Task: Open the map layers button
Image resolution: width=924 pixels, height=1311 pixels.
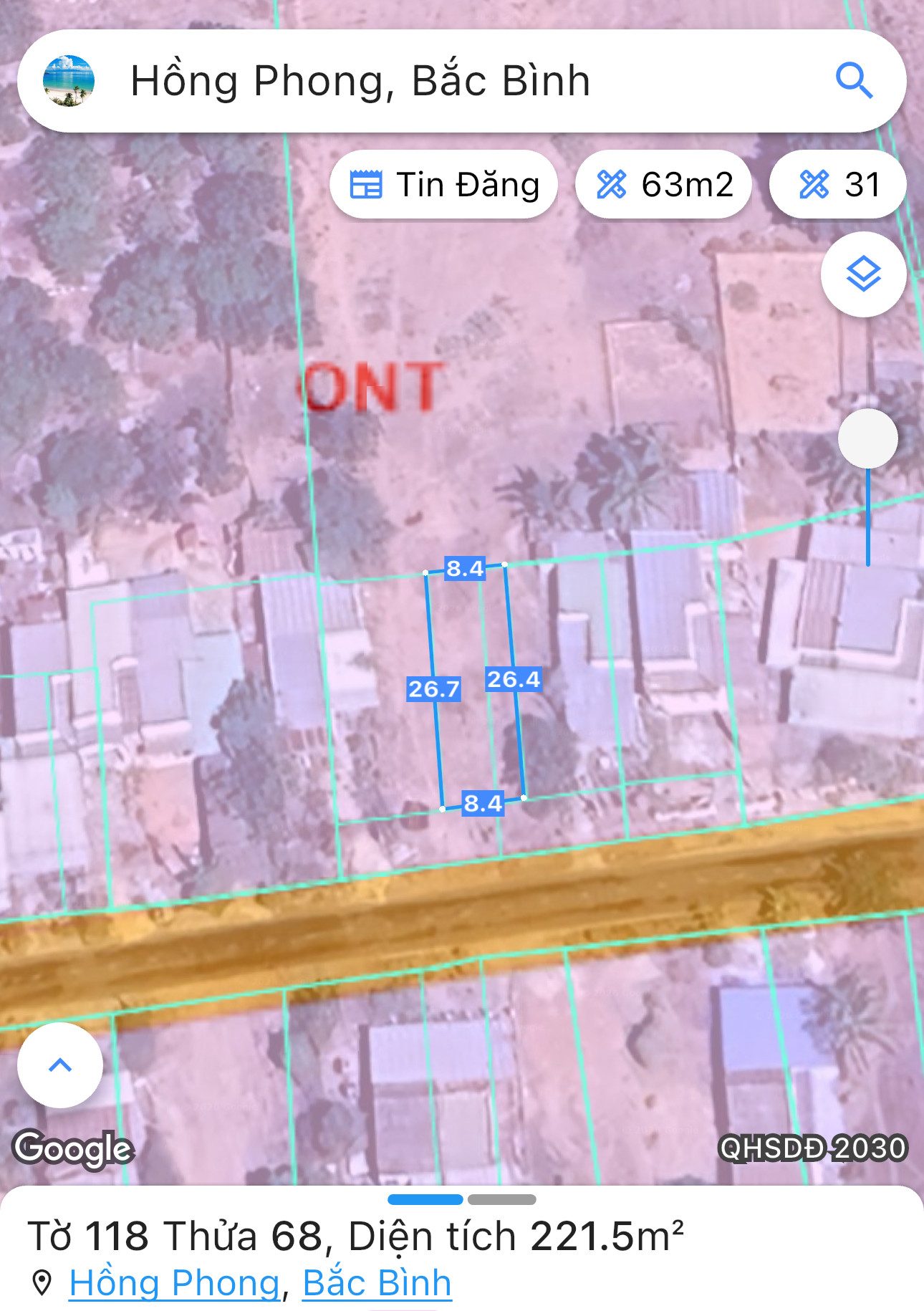Action: 864,274
